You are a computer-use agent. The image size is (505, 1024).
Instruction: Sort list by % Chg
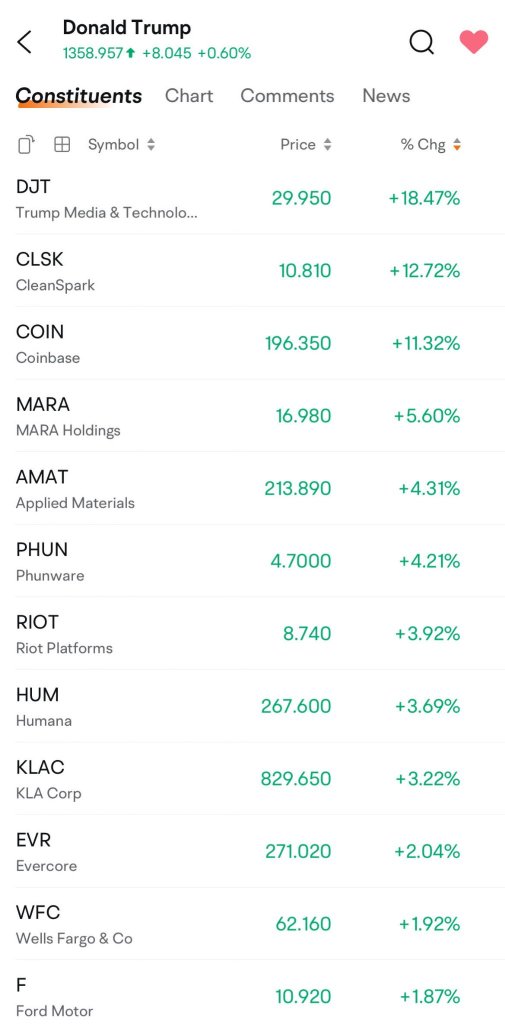click(x=431, y=144)
